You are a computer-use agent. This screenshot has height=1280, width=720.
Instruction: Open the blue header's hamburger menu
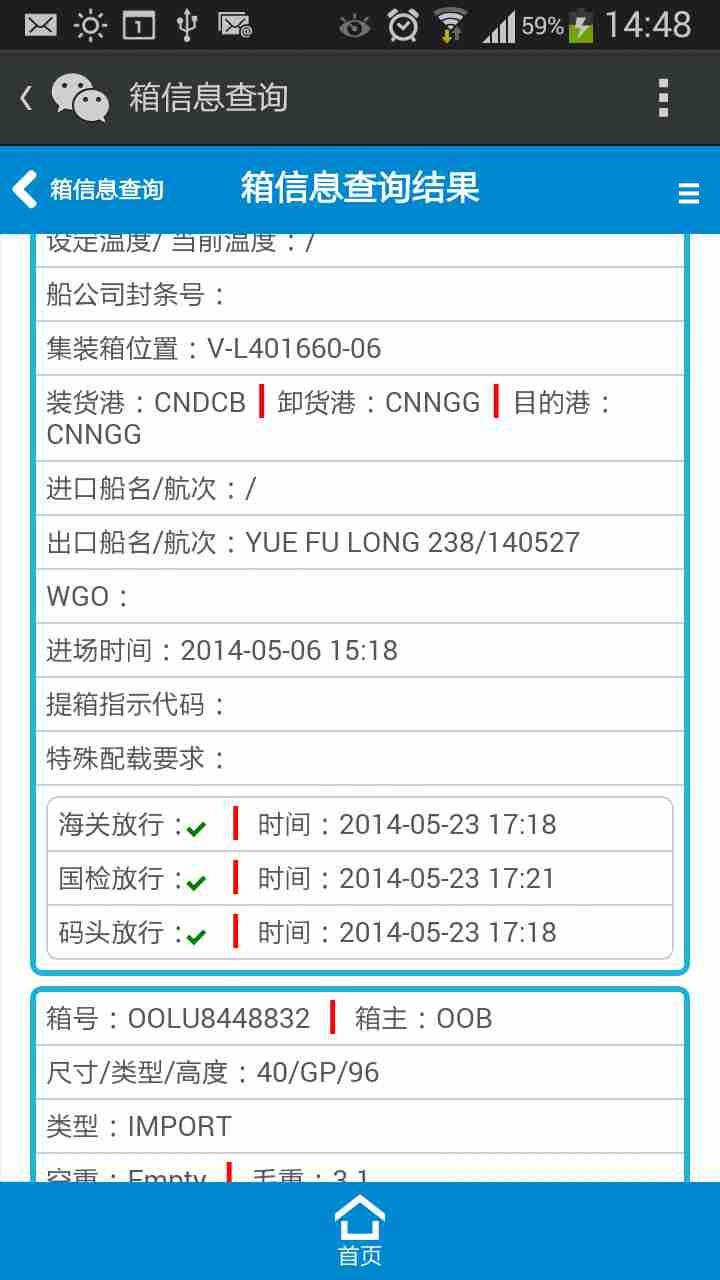688,193
